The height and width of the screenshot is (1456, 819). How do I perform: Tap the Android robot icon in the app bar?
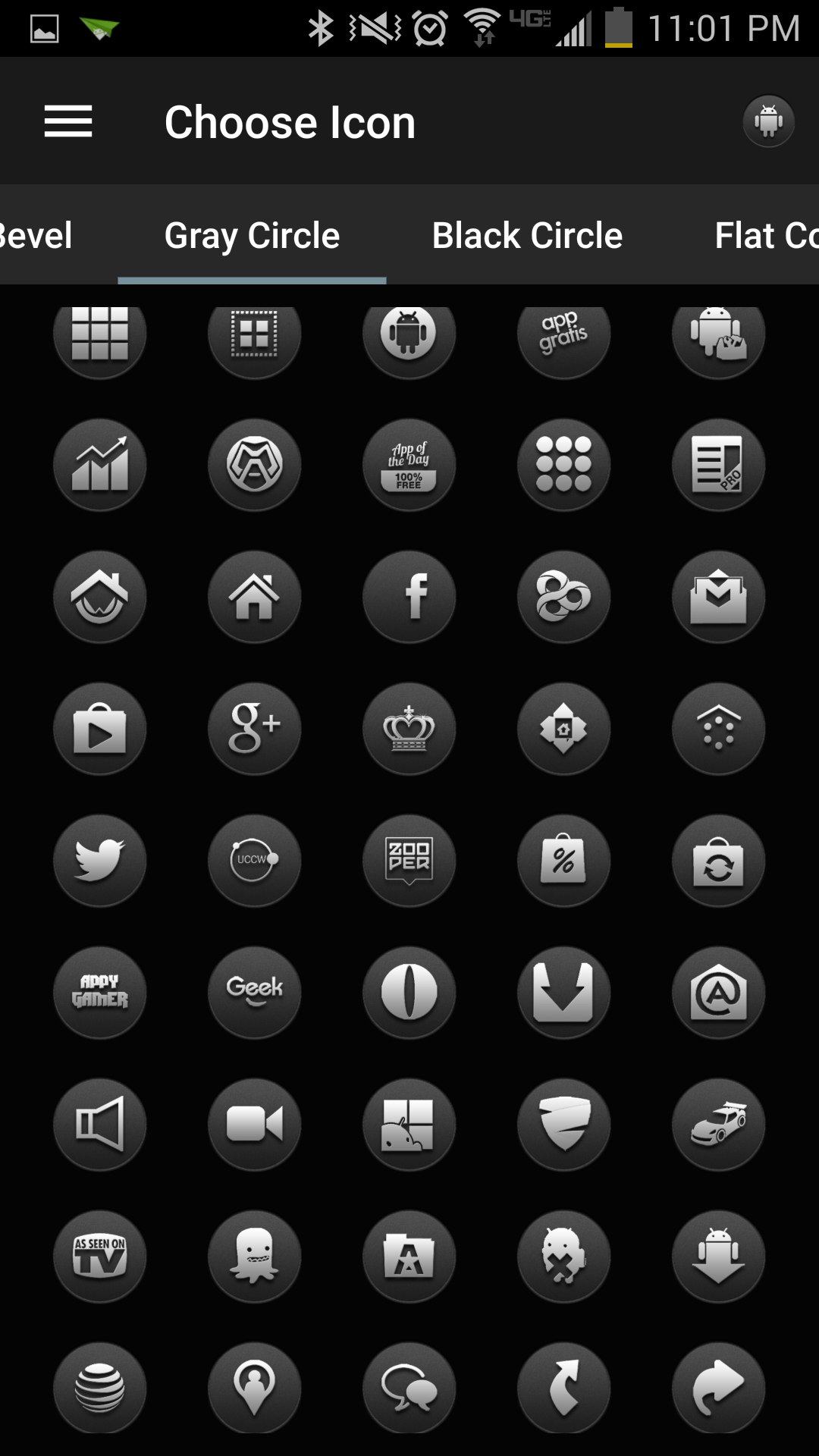768,121
